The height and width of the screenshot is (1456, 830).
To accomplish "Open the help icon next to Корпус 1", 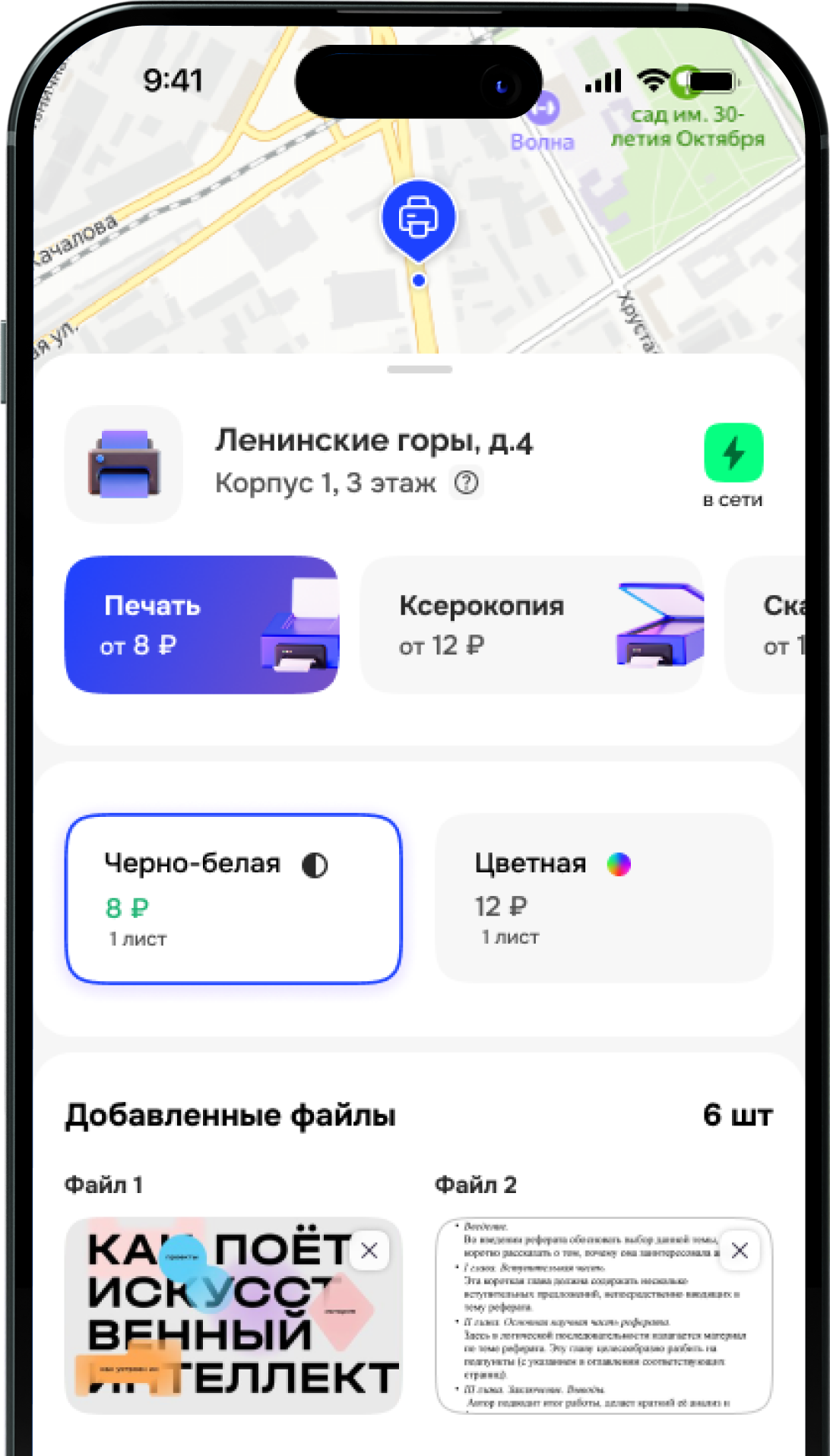I will tap(466, 483).
